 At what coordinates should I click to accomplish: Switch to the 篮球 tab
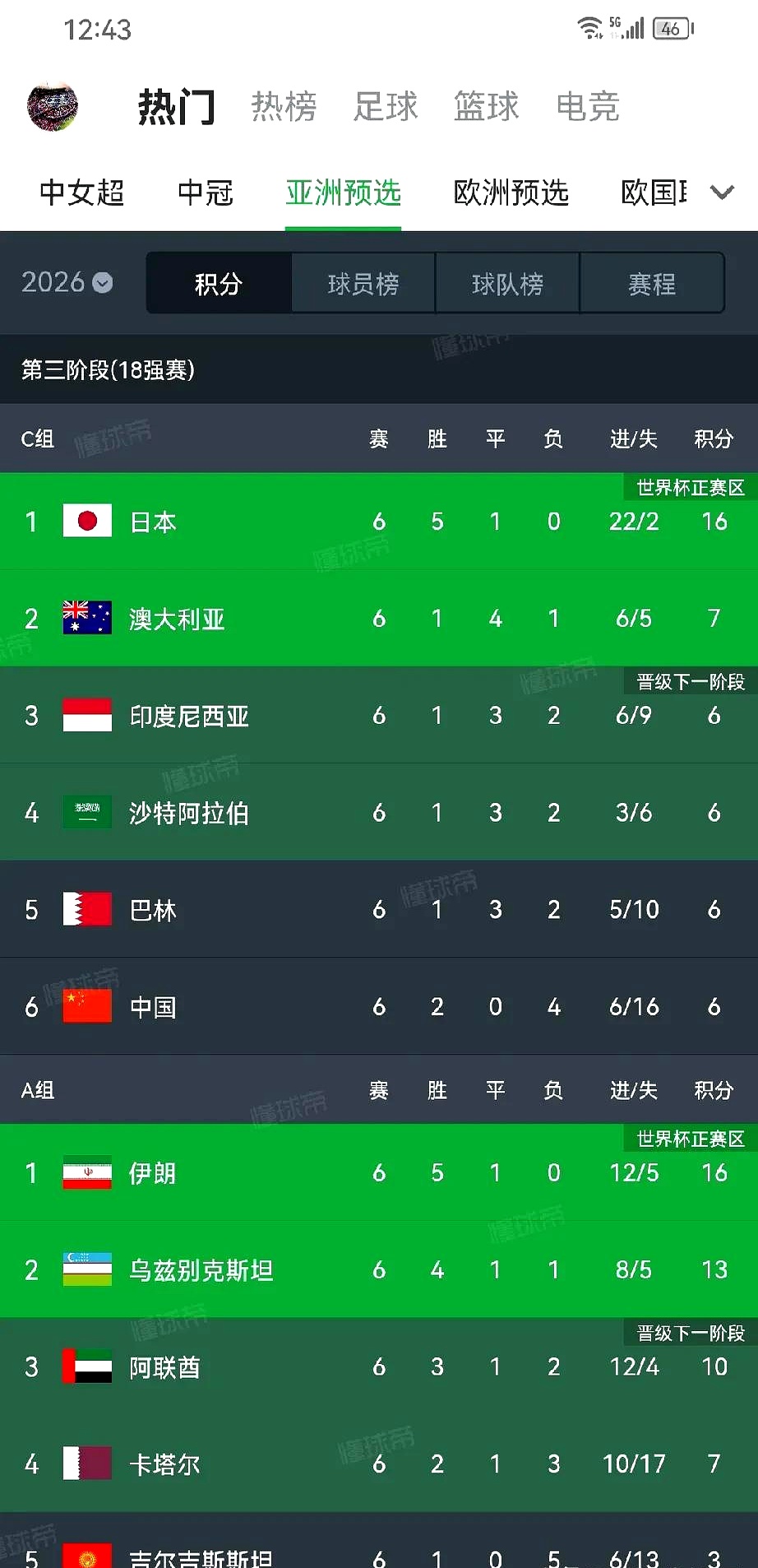point(486,107)
